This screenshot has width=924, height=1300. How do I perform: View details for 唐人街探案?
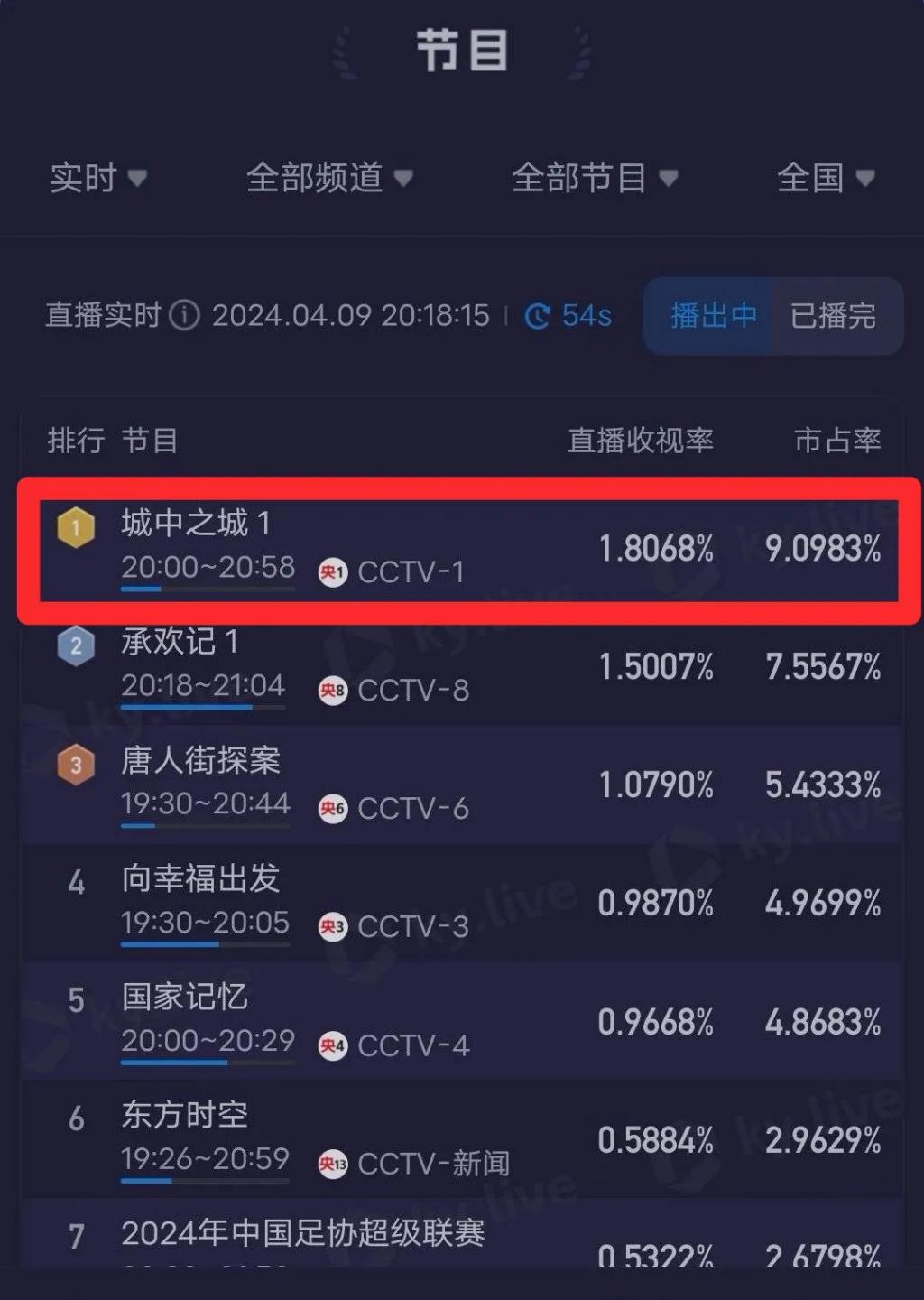(462, 785)
